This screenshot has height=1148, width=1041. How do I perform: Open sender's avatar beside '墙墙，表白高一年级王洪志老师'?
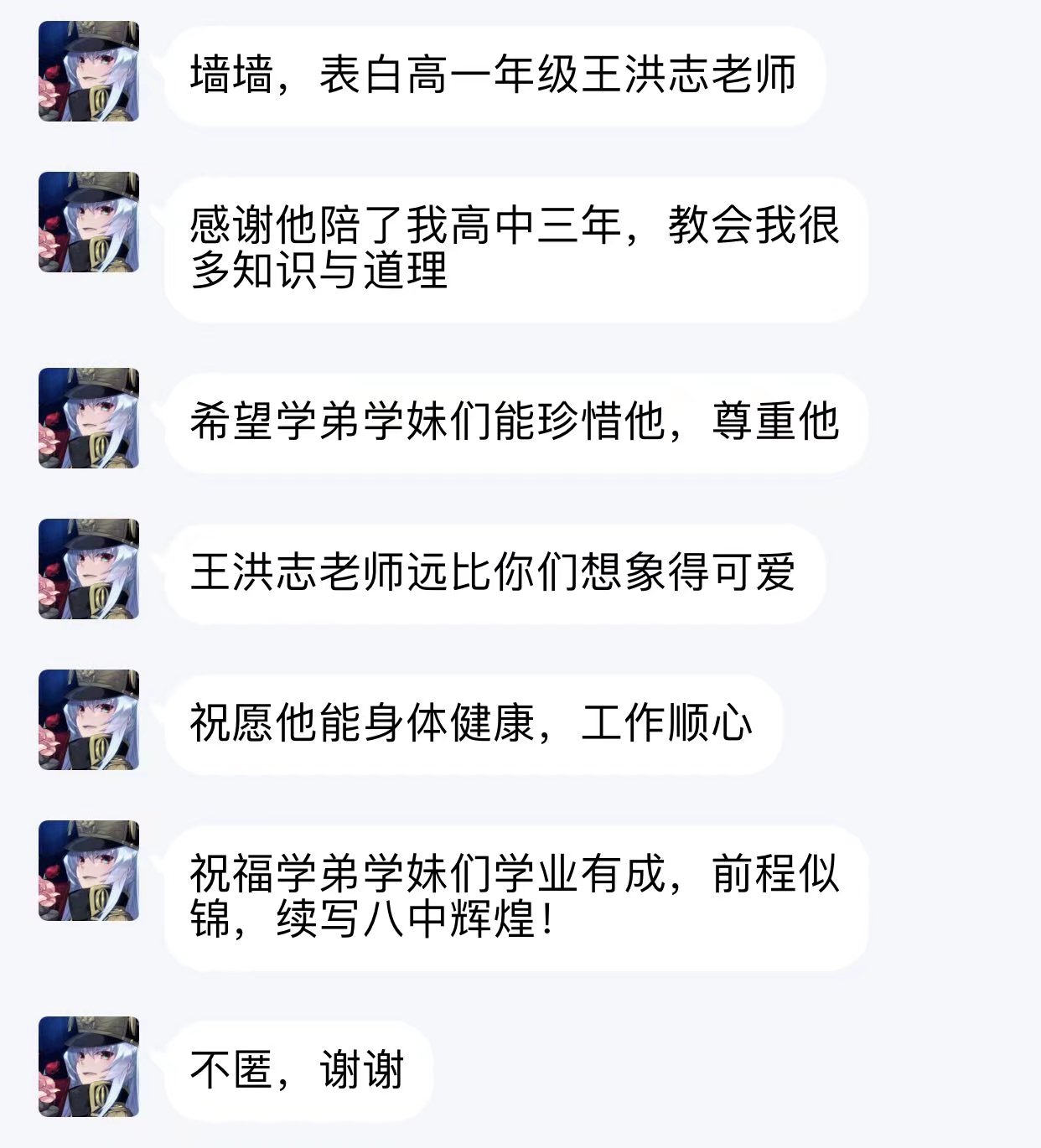(89, 71)
